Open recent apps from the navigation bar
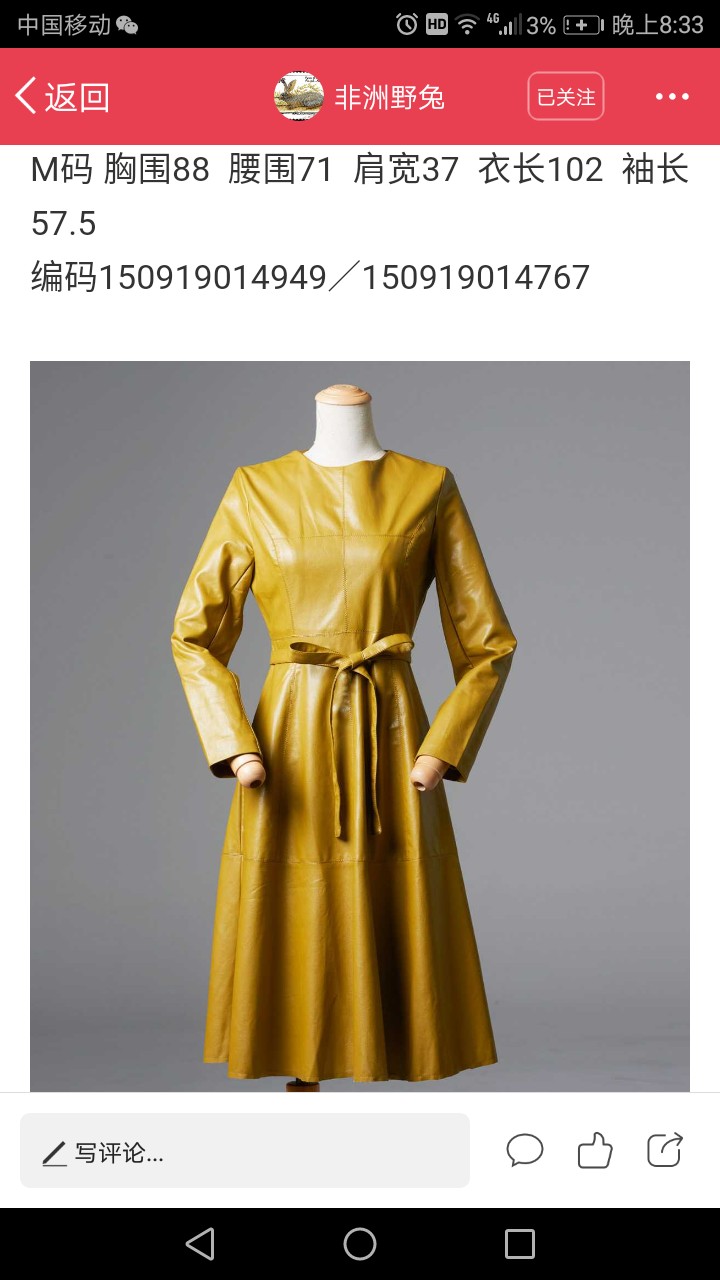The image size is (720, 1280). [520, 1244]
